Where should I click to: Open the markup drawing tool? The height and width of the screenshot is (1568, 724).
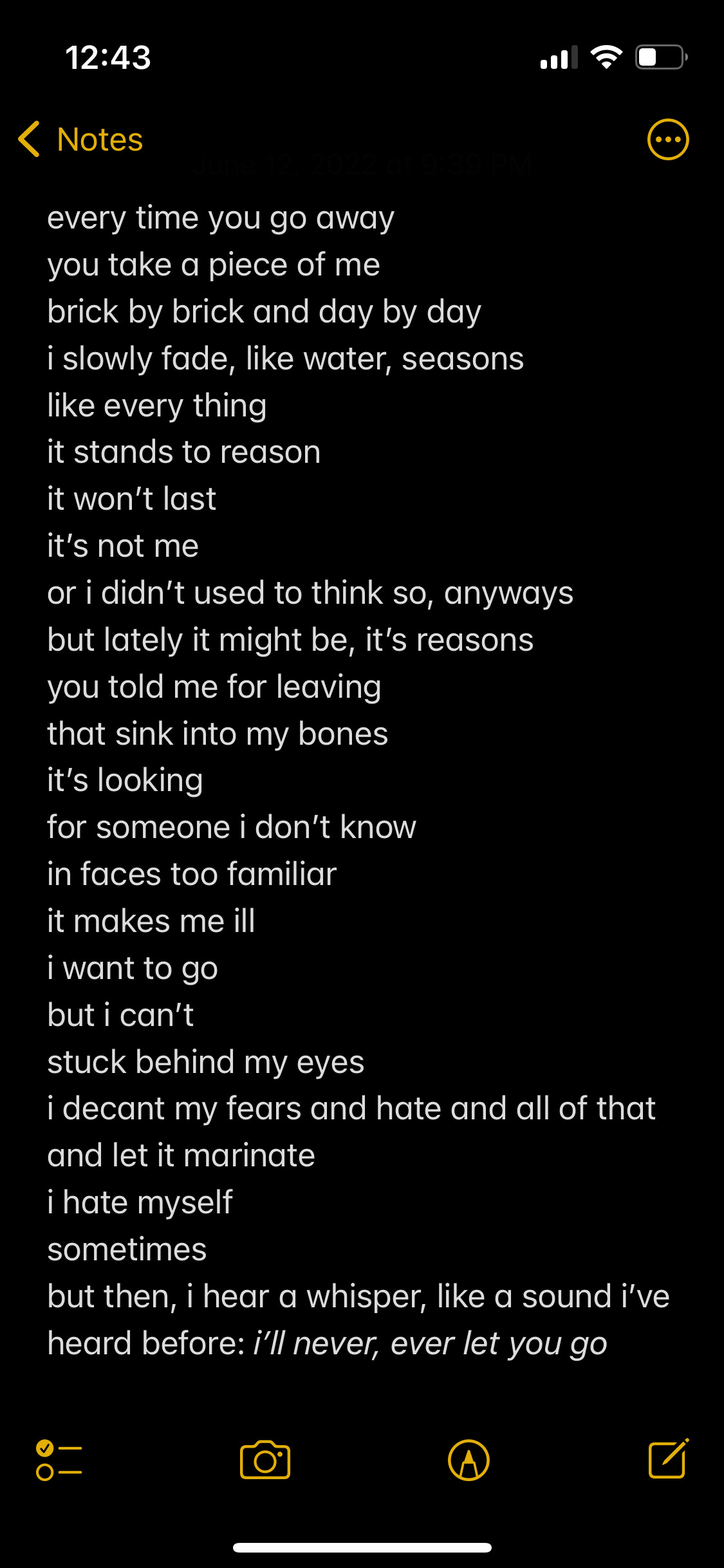point(469,1461)
